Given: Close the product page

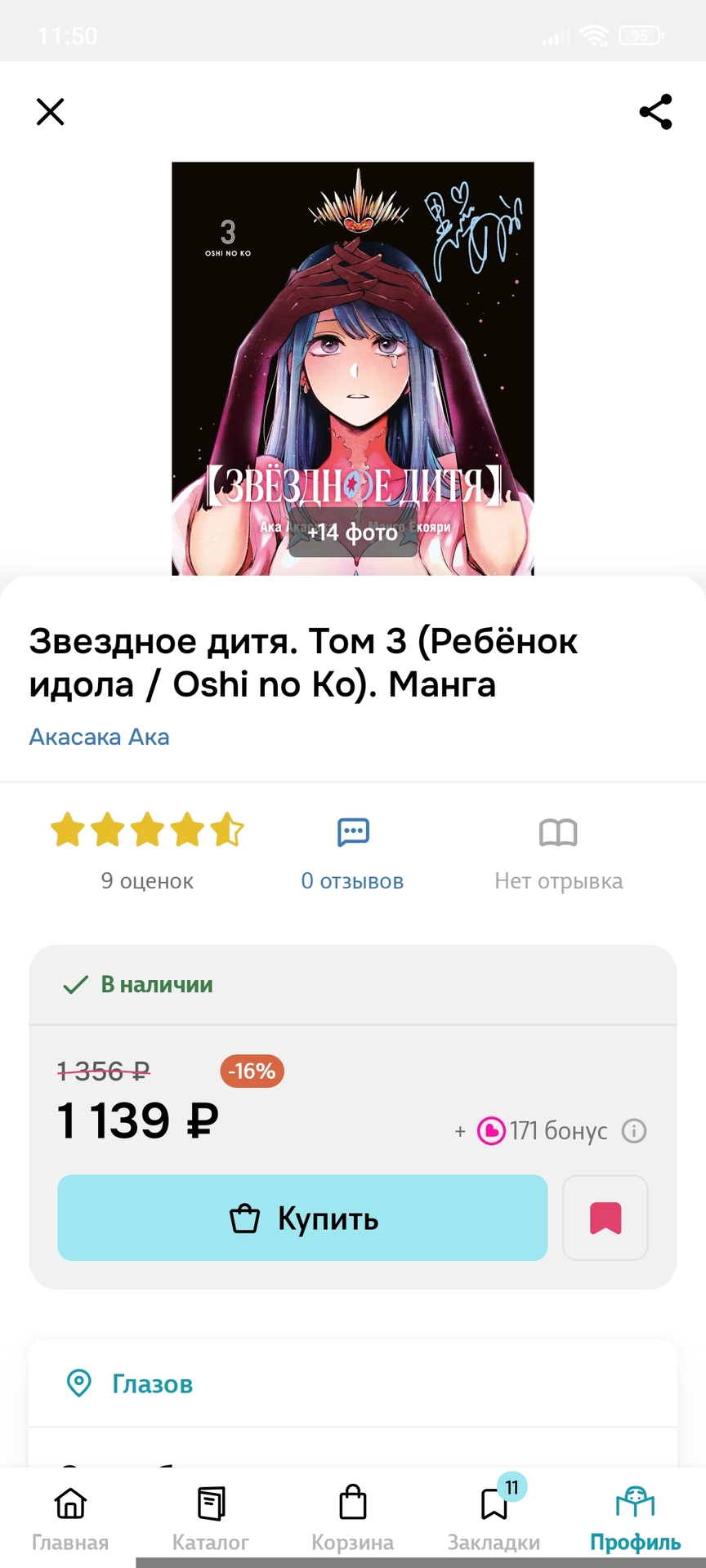Looking at the screenshot, I should 50,112.
